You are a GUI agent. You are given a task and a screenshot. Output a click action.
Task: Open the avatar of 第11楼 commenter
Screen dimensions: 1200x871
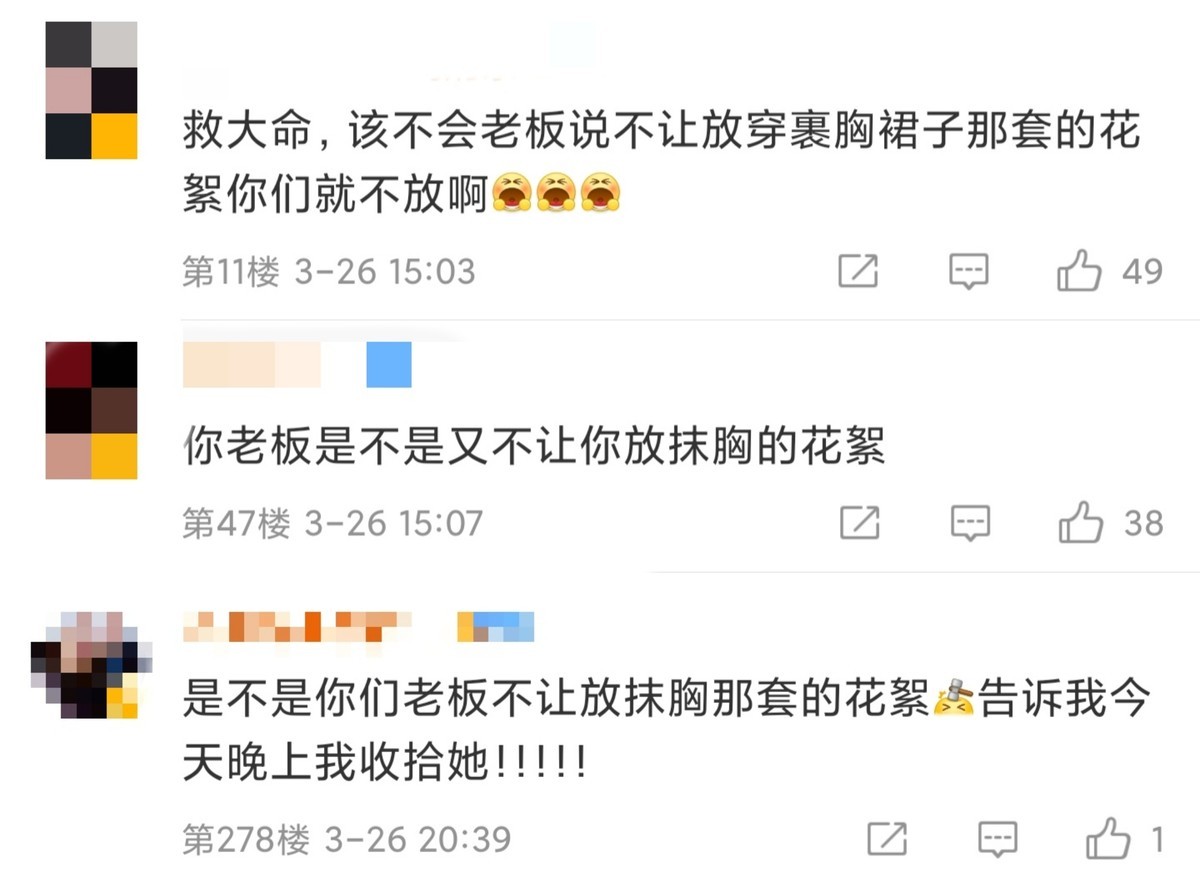(91, 90)
